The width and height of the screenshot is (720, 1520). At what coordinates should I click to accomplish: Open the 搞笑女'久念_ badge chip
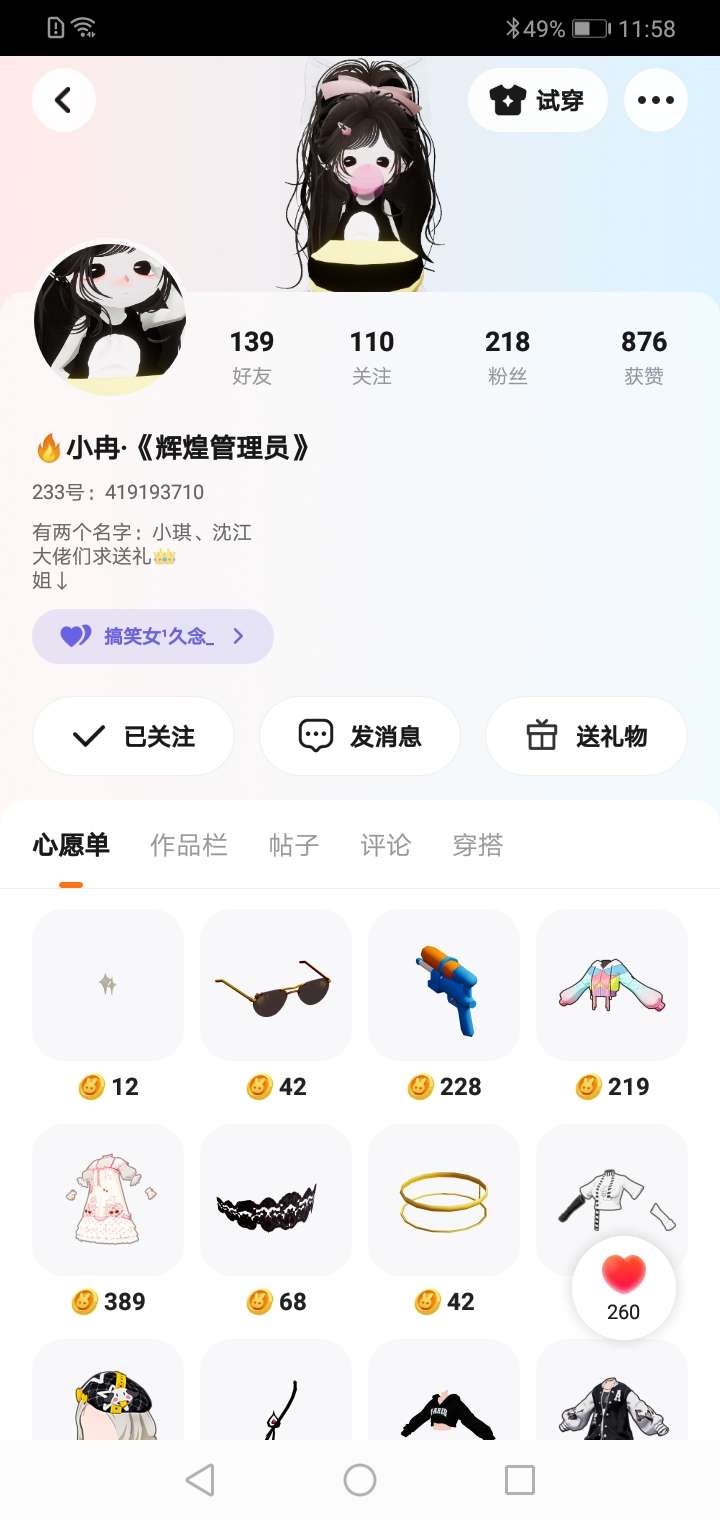point(153,636)
